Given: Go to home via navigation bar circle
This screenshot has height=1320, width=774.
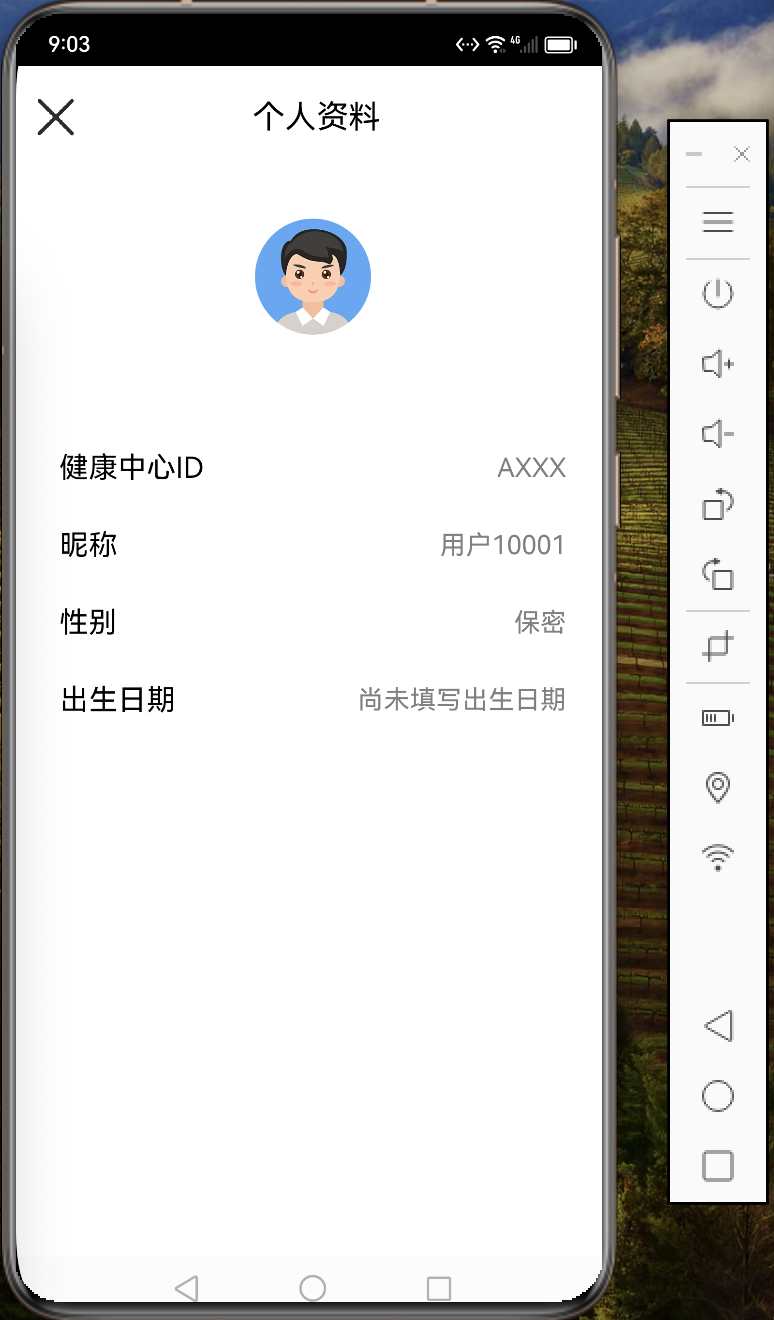Looking at the screenshot, I should coord(313,1288).
